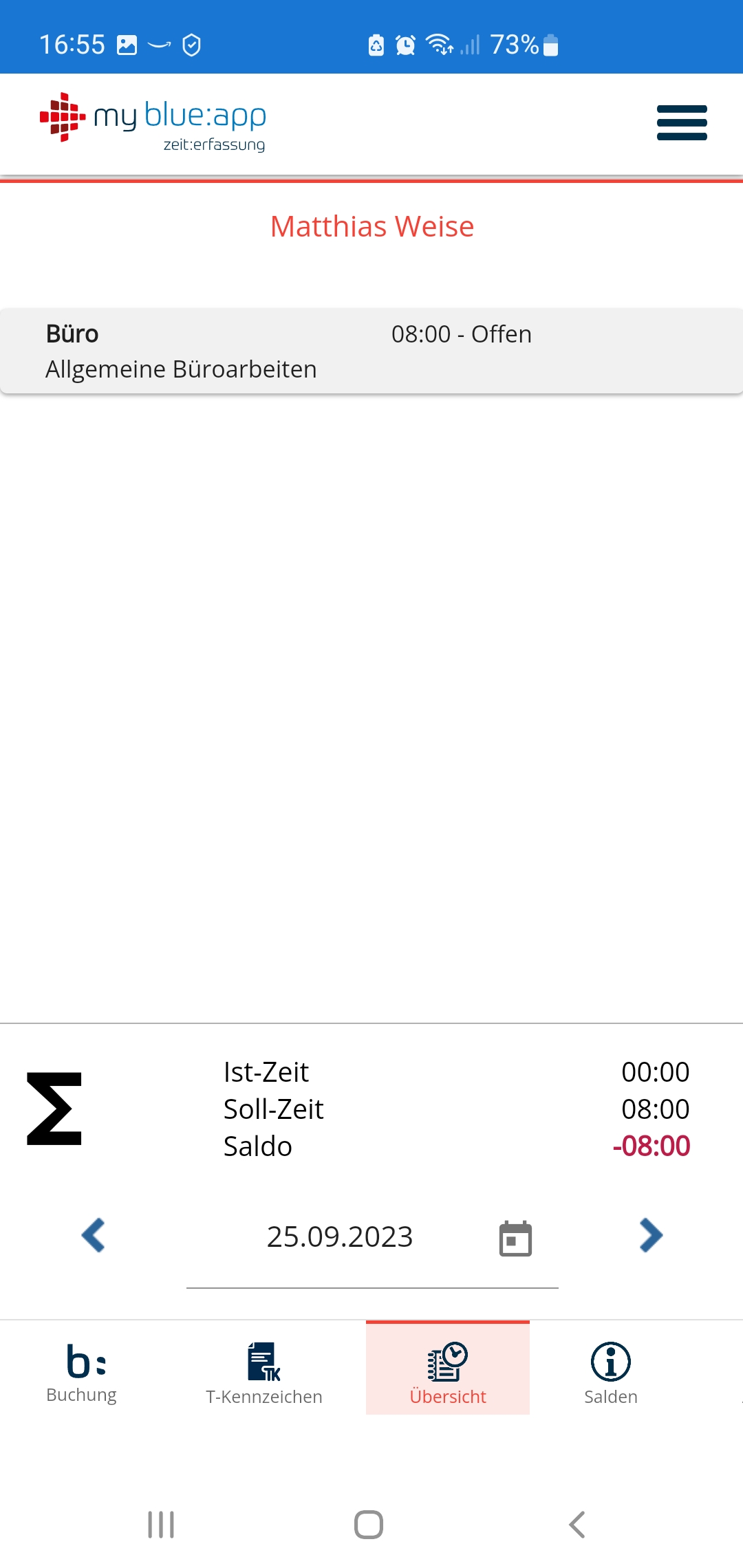Go back with the system back button

tap(578, 1525)
